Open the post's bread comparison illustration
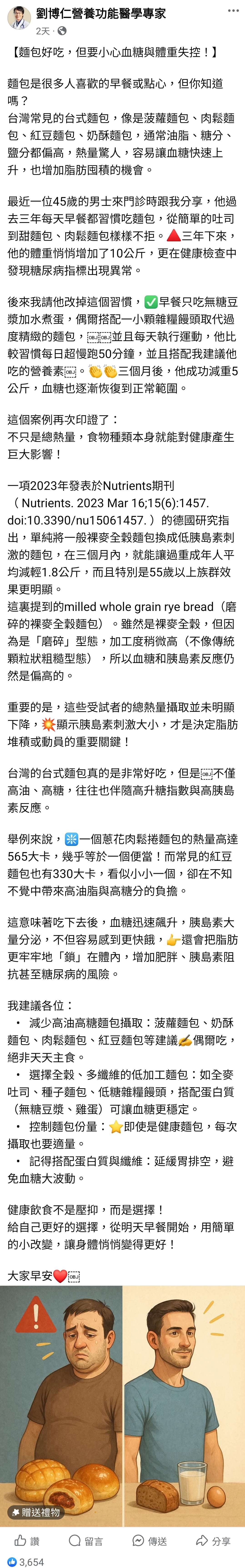This screenshot has height=1568, width=245. [122, 1400]
